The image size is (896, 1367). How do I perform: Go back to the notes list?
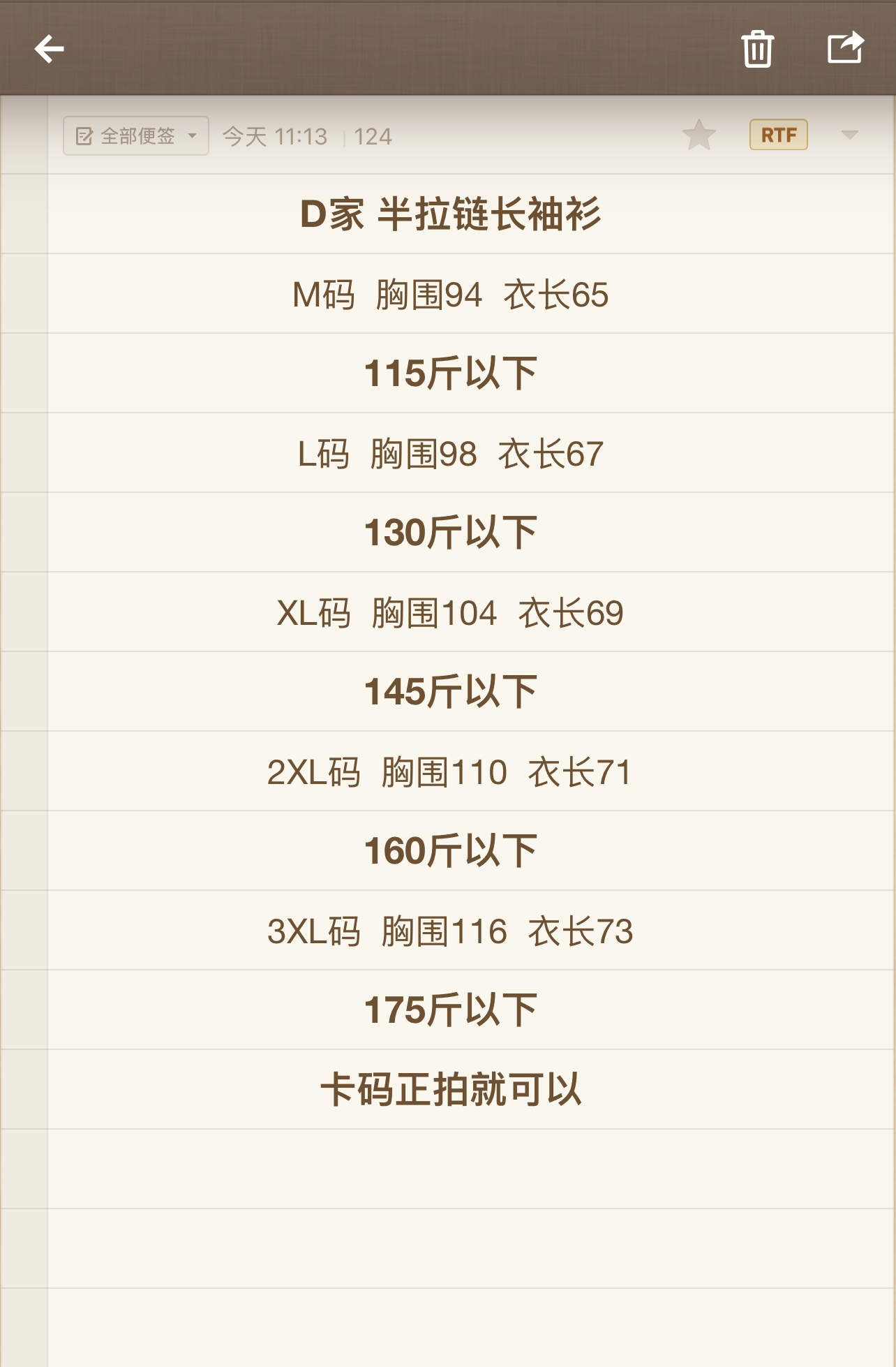click(x=50, y=49)
